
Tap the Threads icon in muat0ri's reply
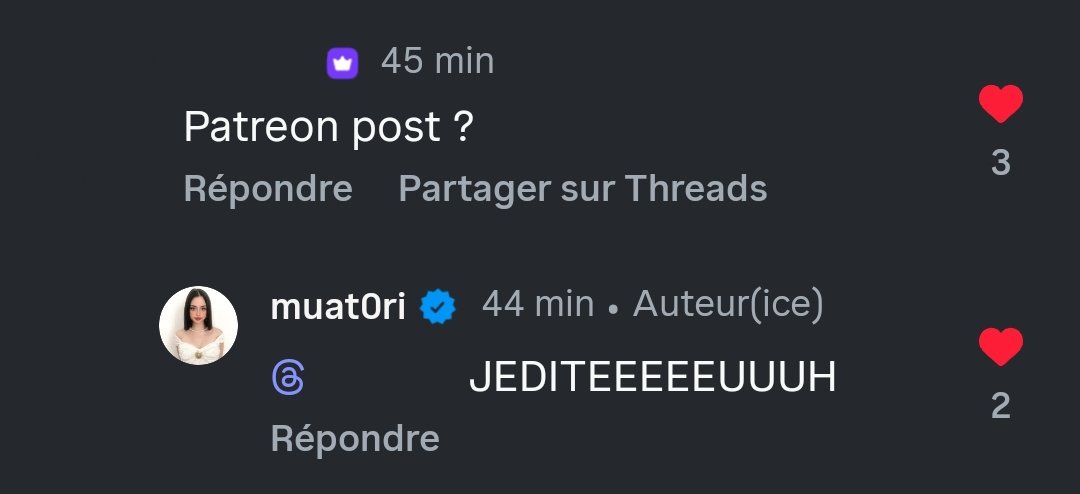click(288, 378)
